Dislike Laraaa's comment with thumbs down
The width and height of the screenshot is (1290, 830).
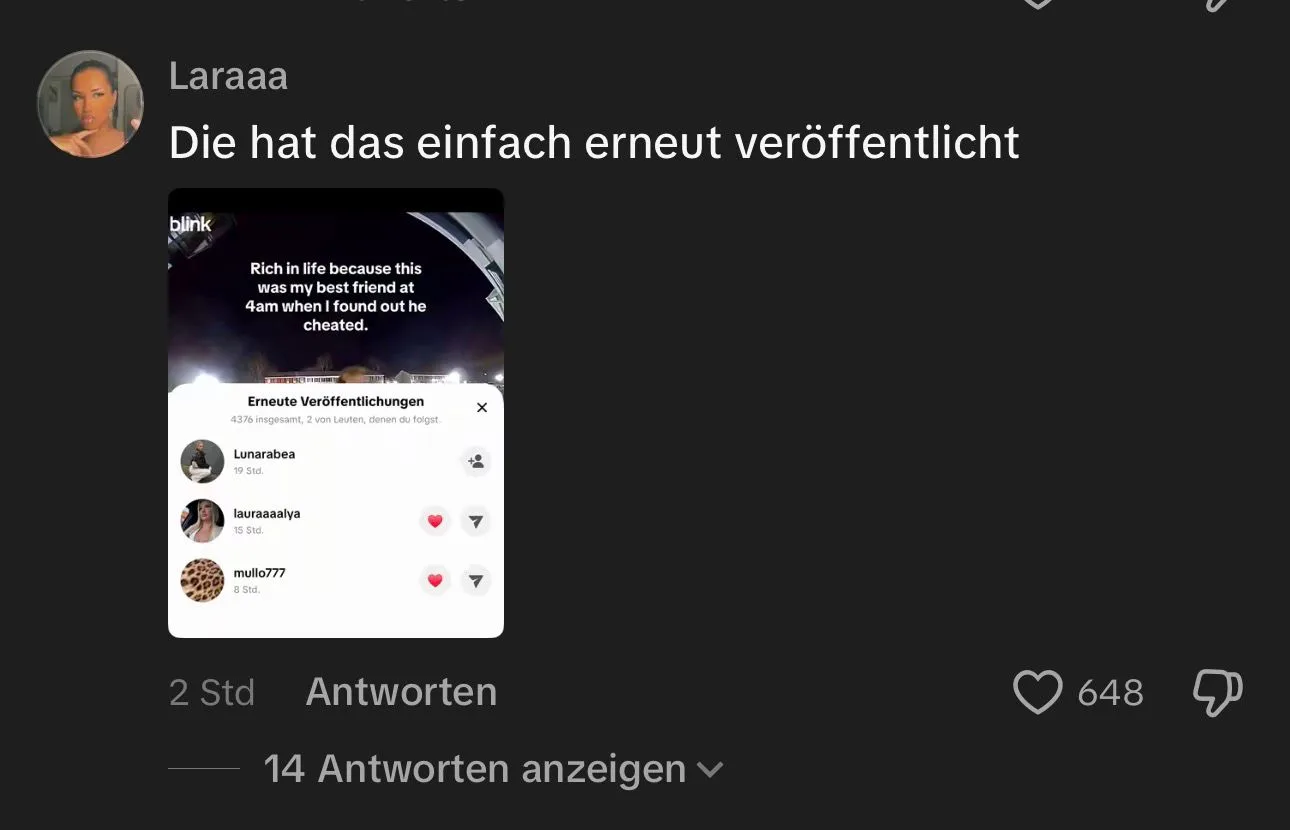tap(1217, 692)
